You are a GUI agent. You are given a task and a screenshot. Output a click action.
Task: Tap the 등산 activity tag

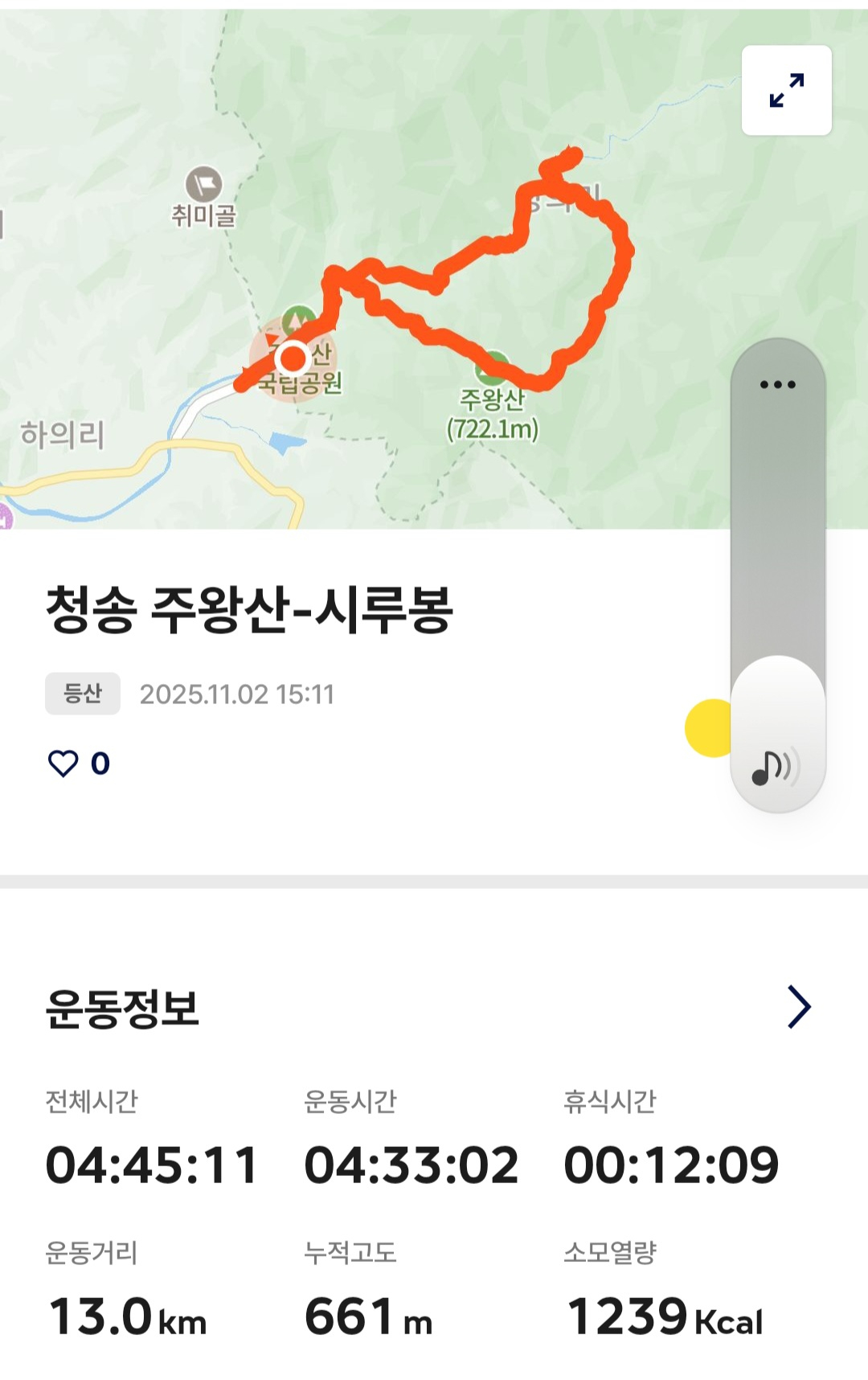(83, 694)
